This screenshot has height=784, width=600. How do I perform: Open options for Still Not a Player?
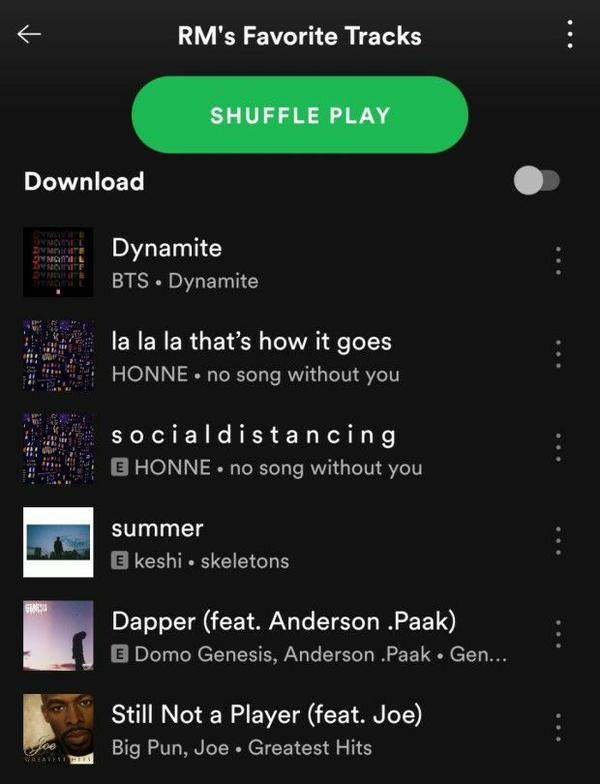tap(558, 728)
